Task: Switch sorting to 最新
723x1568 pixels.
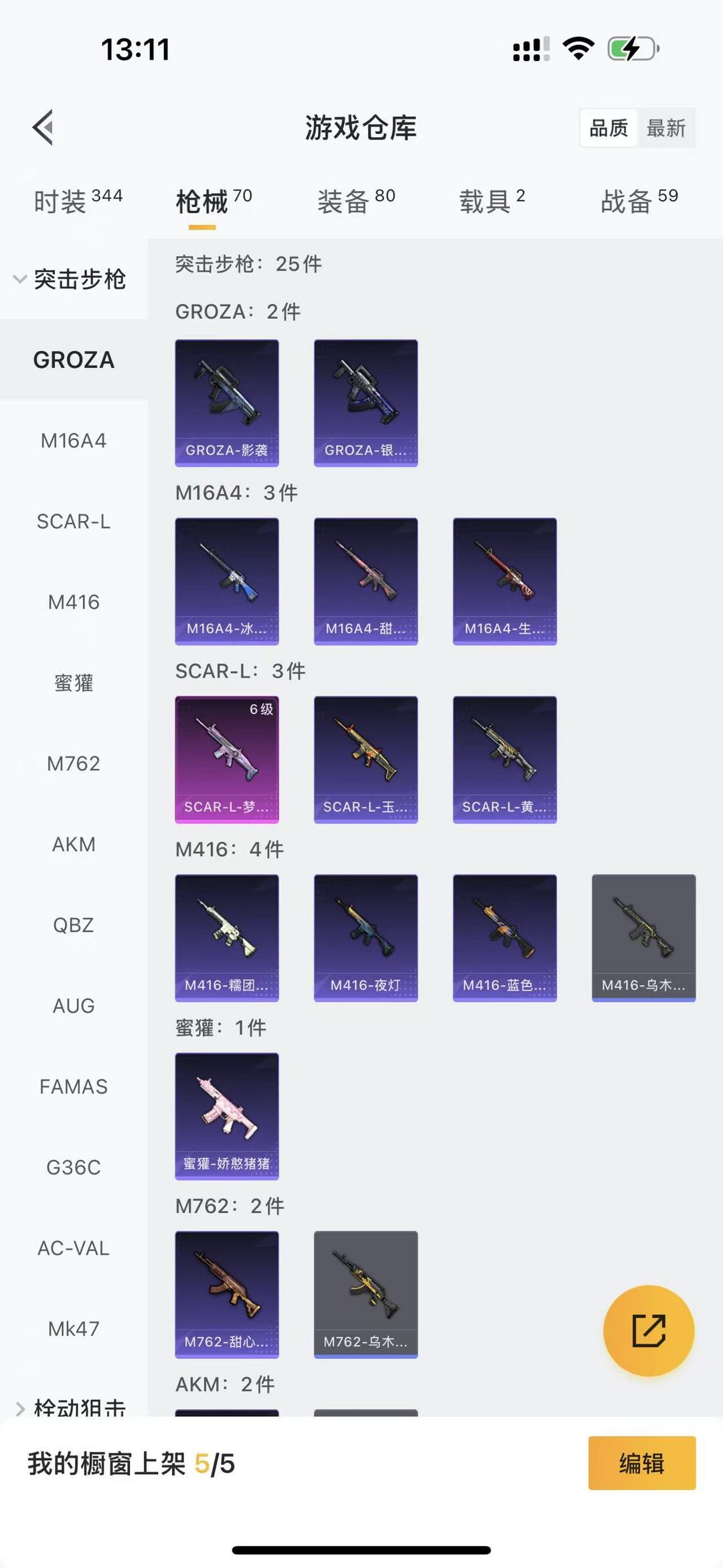Action: (667, 127)
